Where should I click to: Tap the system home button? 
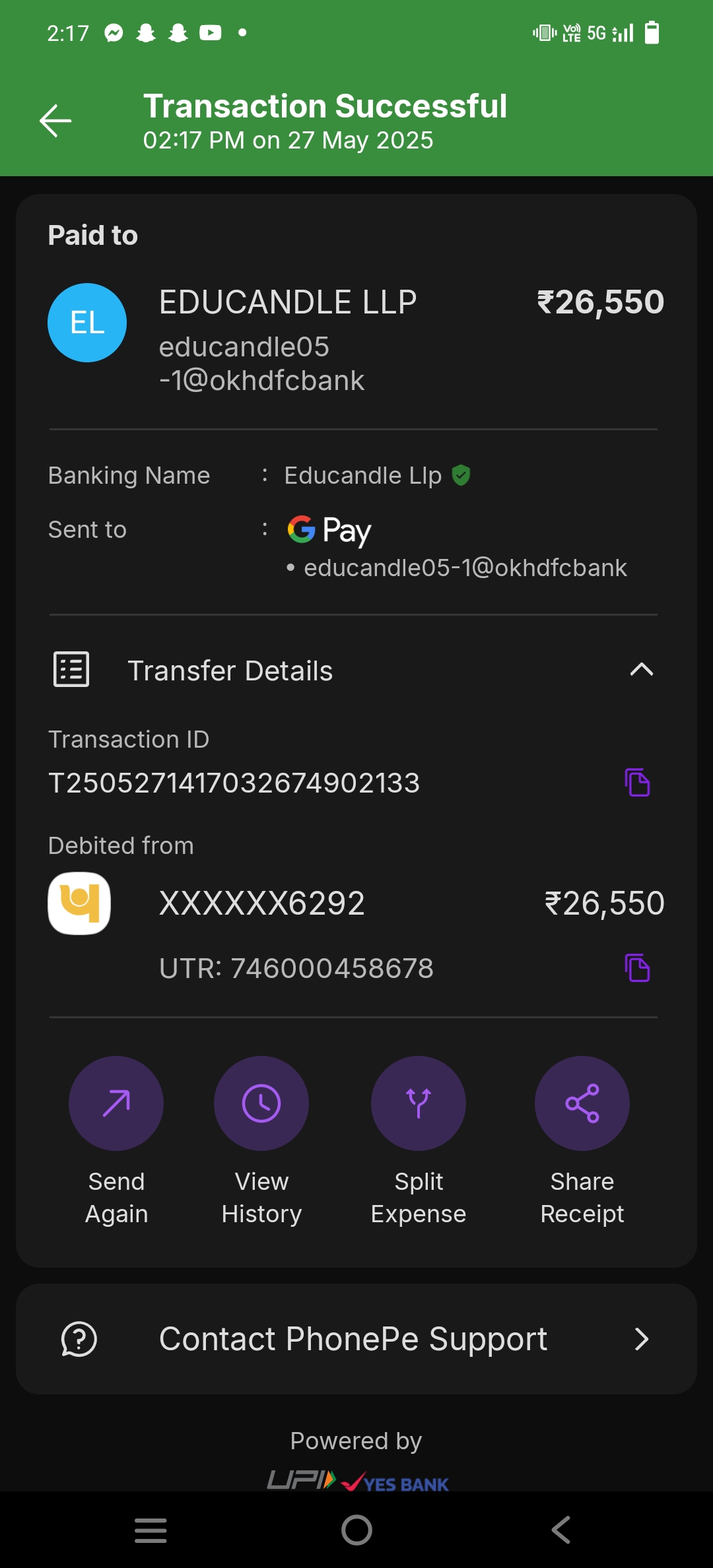tap(356, 1530)
